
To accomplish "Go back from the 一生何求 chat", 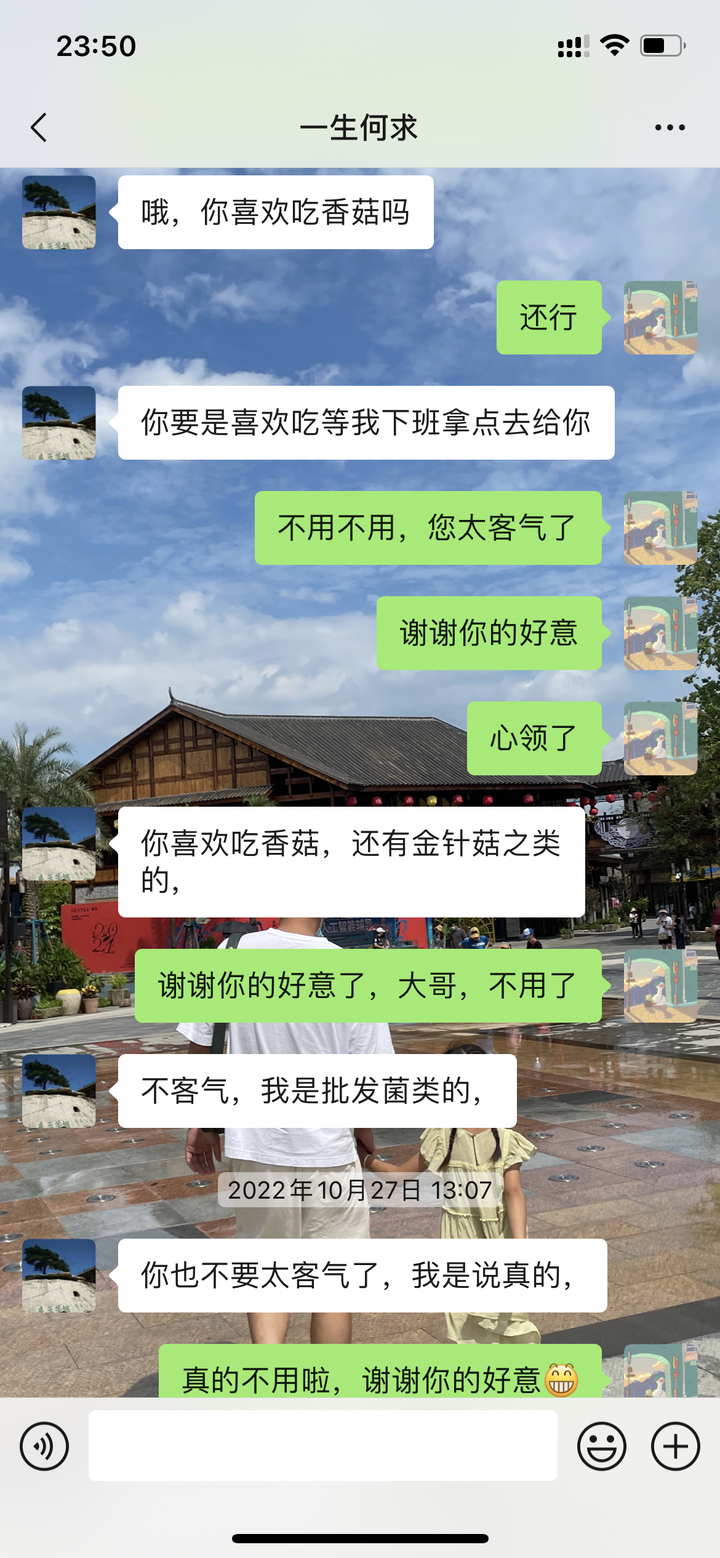I will [39, 128].
